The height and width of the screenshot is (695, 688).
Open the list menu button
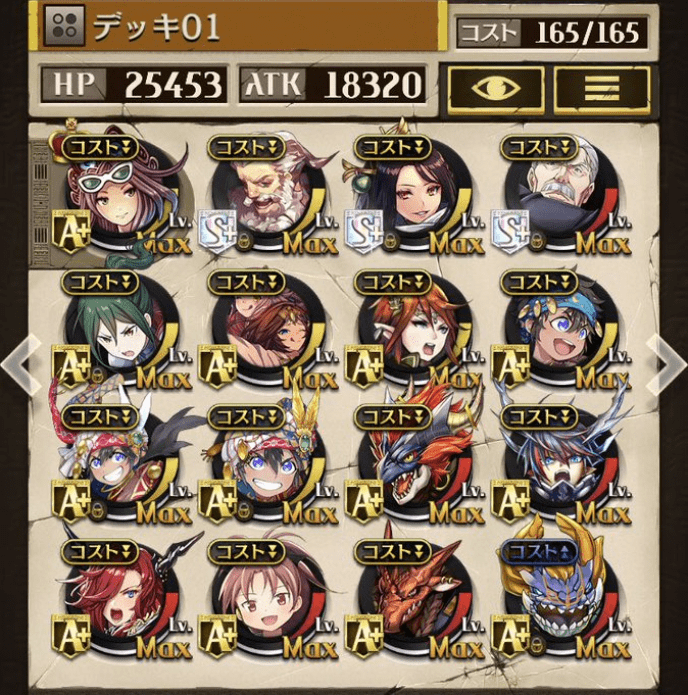[602, 86]
